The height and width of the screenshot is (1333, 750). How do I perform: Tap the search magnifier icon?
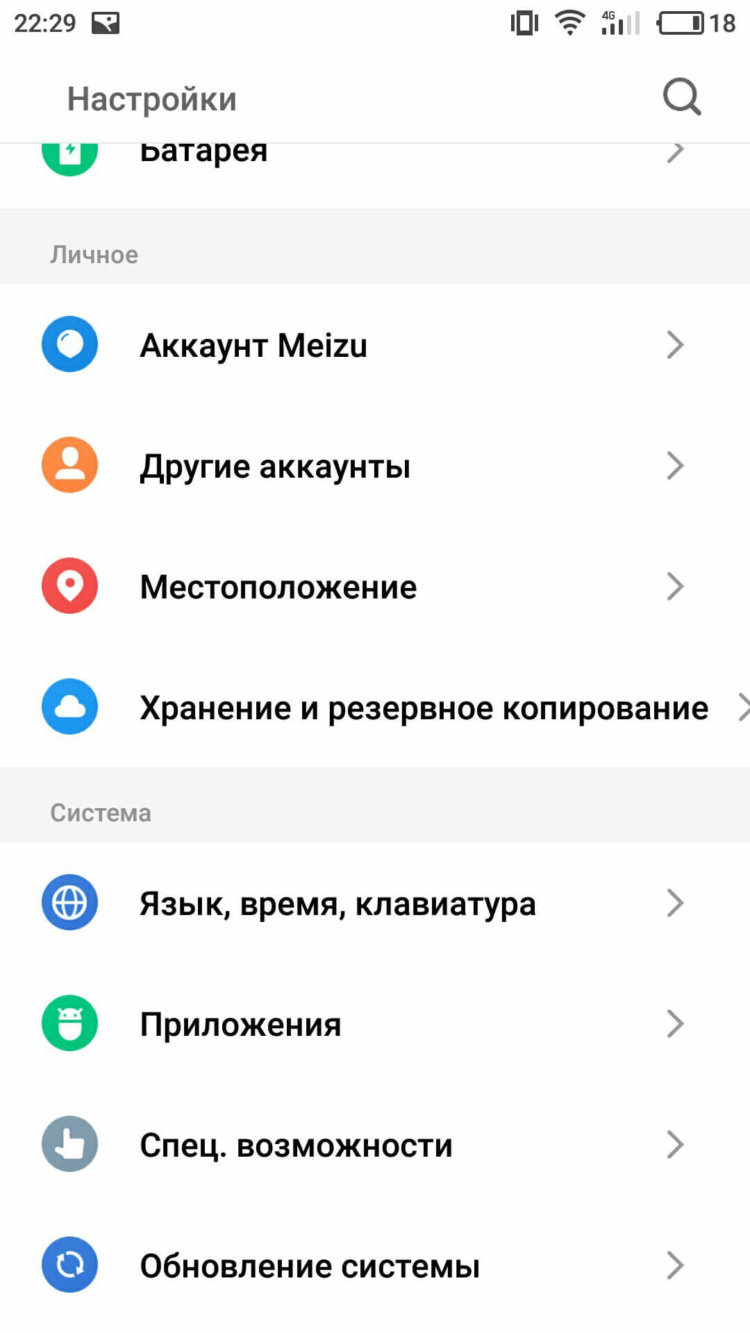point(681,97)
